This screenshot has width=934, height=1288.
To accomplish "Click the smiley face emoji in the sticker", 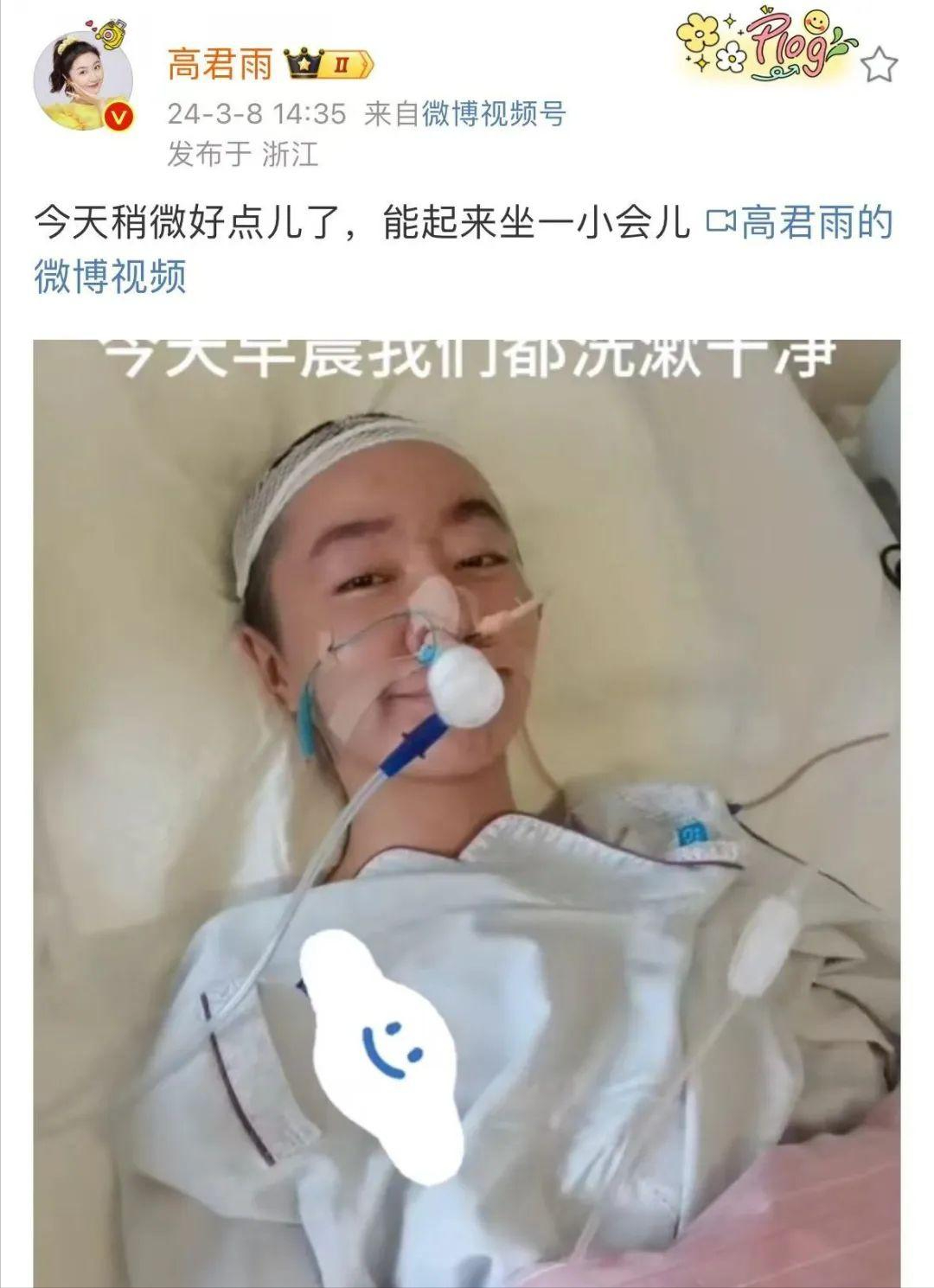I will pyautogui.click(x=816, y=24).
